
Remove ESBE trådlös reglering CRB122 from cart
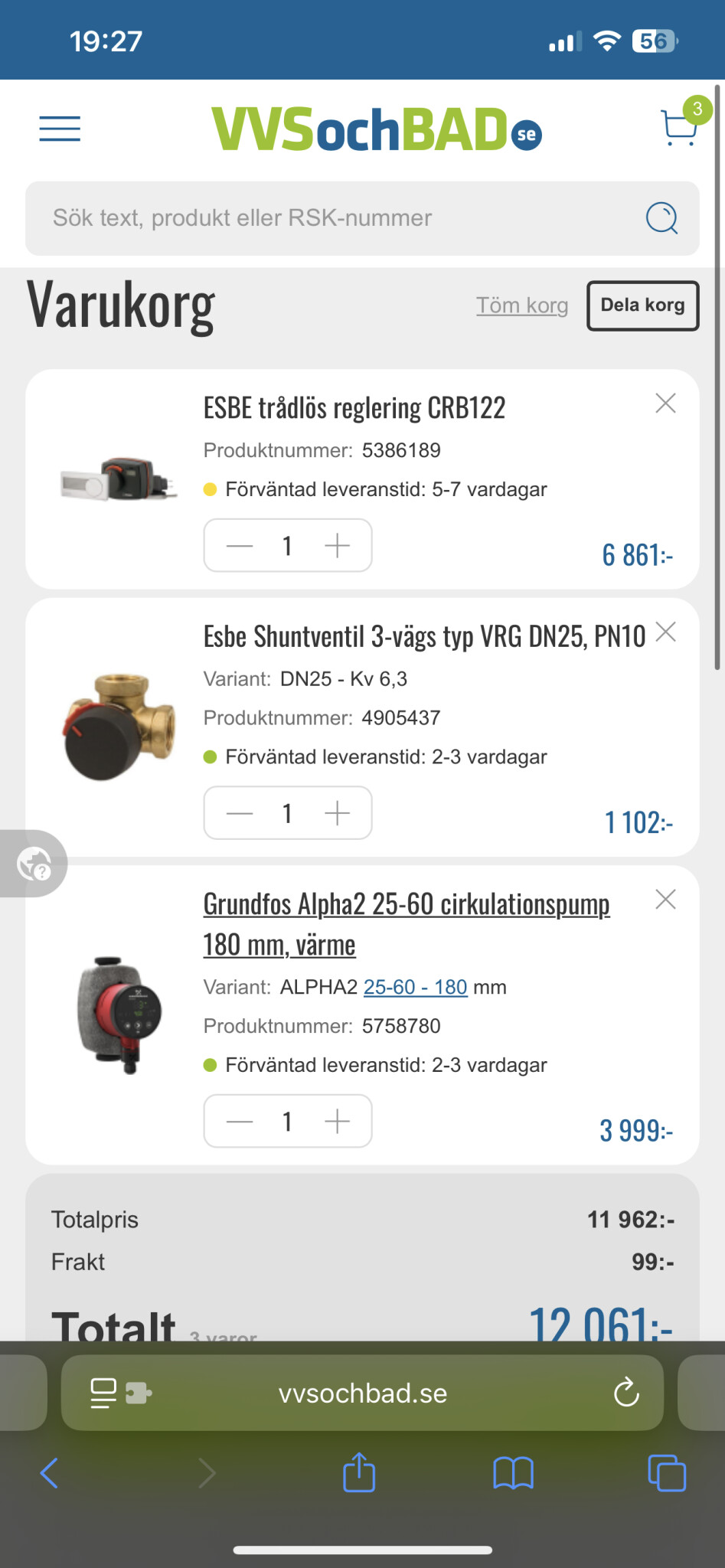665,403
